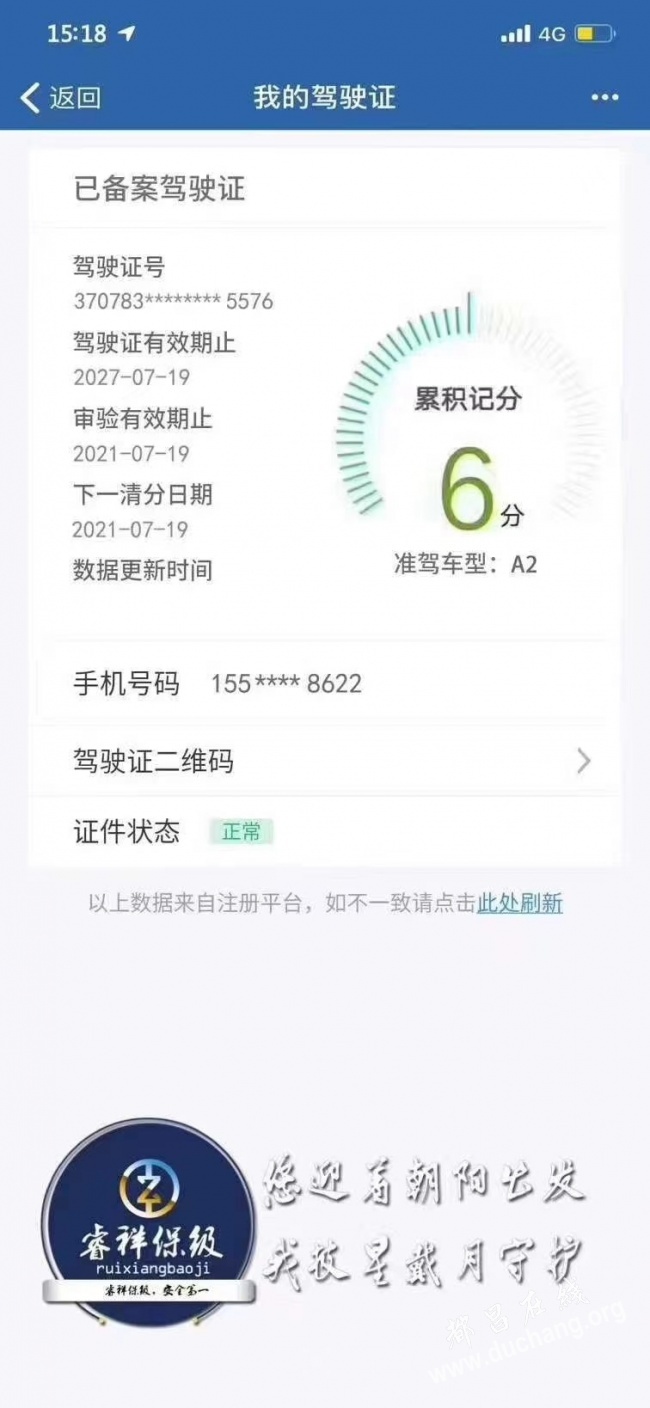
Task: Tap the 此处刷新 link to refresh data
Action: point(520,903)
